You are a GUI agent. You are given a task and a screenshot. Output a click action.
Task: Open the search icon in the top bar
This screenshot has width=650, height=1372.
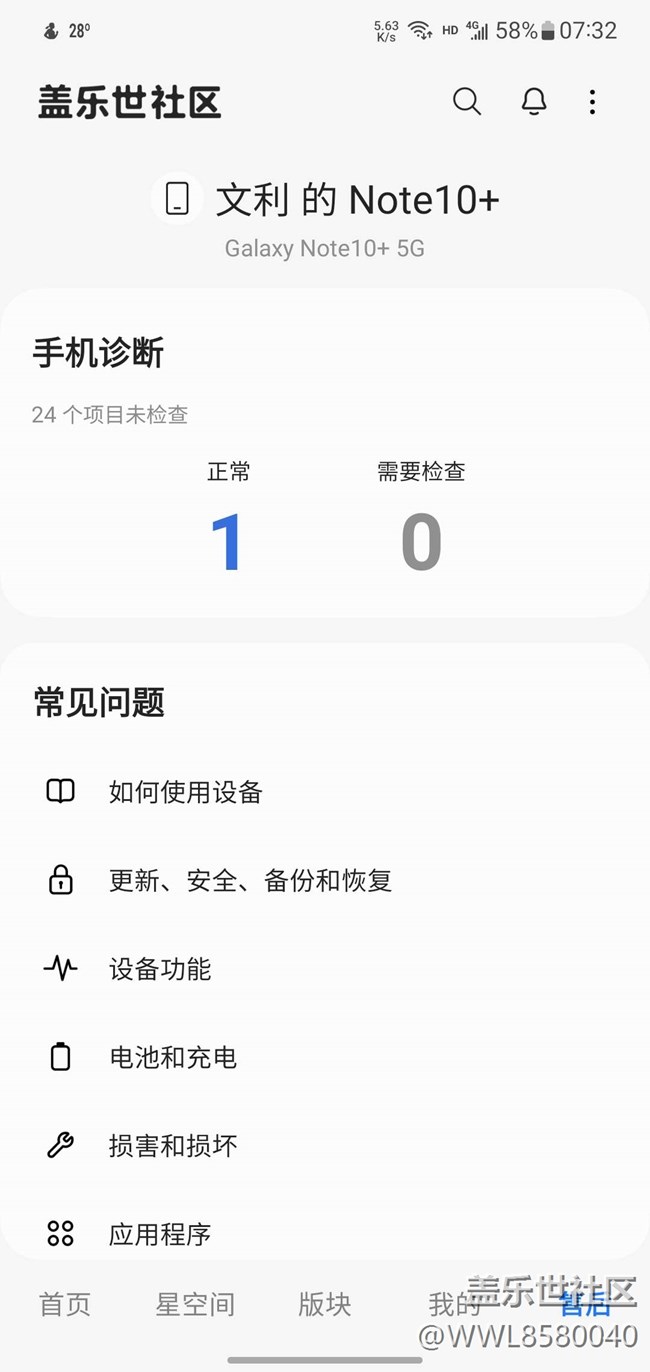[x=467, y=101]
